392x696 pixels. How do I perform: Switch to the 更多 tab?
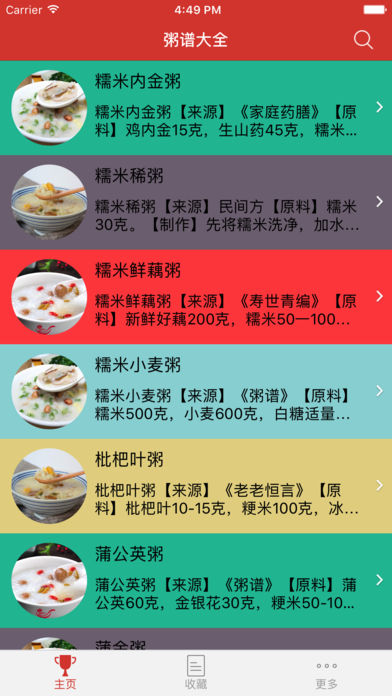(327, 673)
